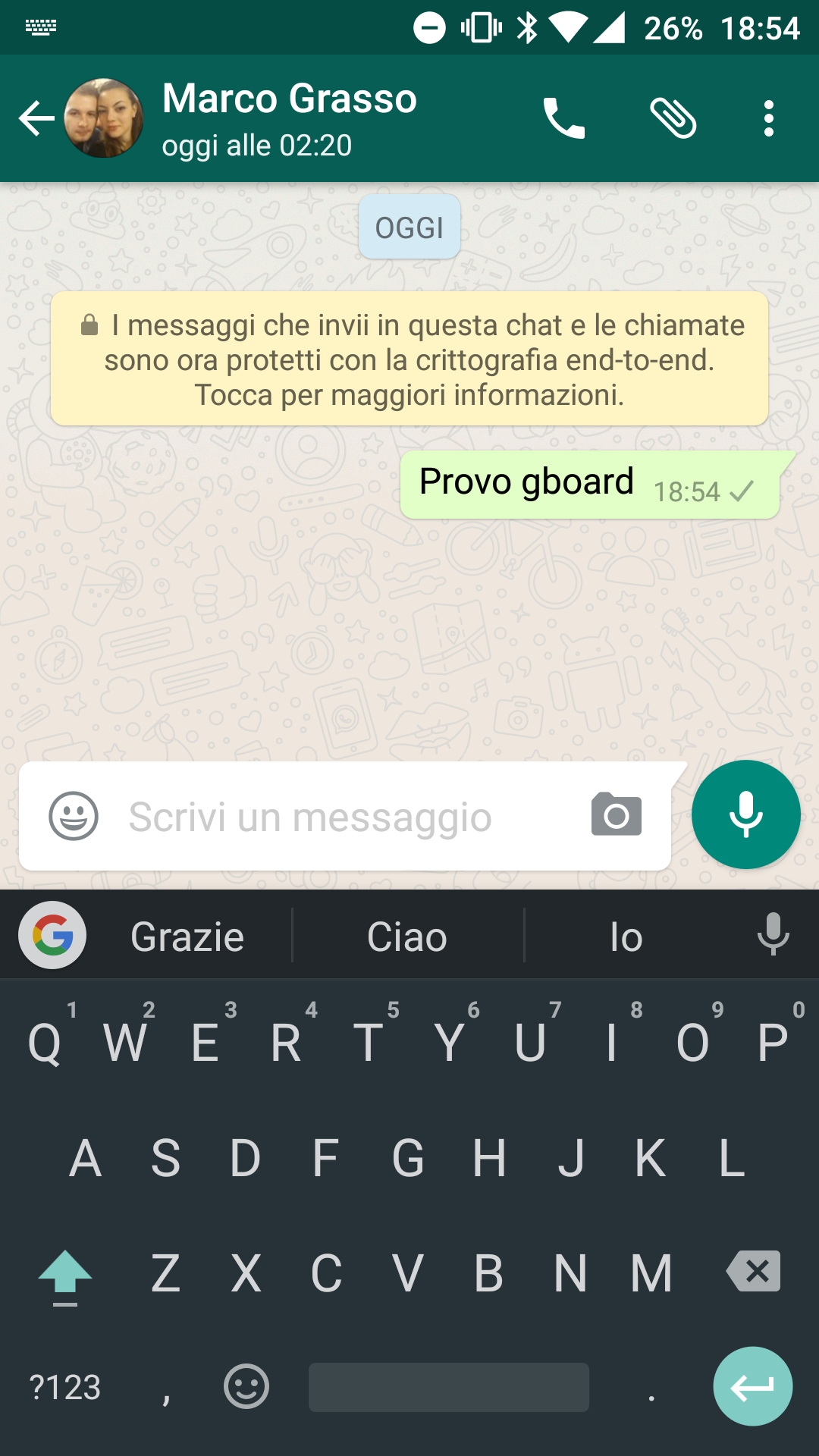Open the keyboard emoji key
819x1456 pixels.
[246, 1386]
